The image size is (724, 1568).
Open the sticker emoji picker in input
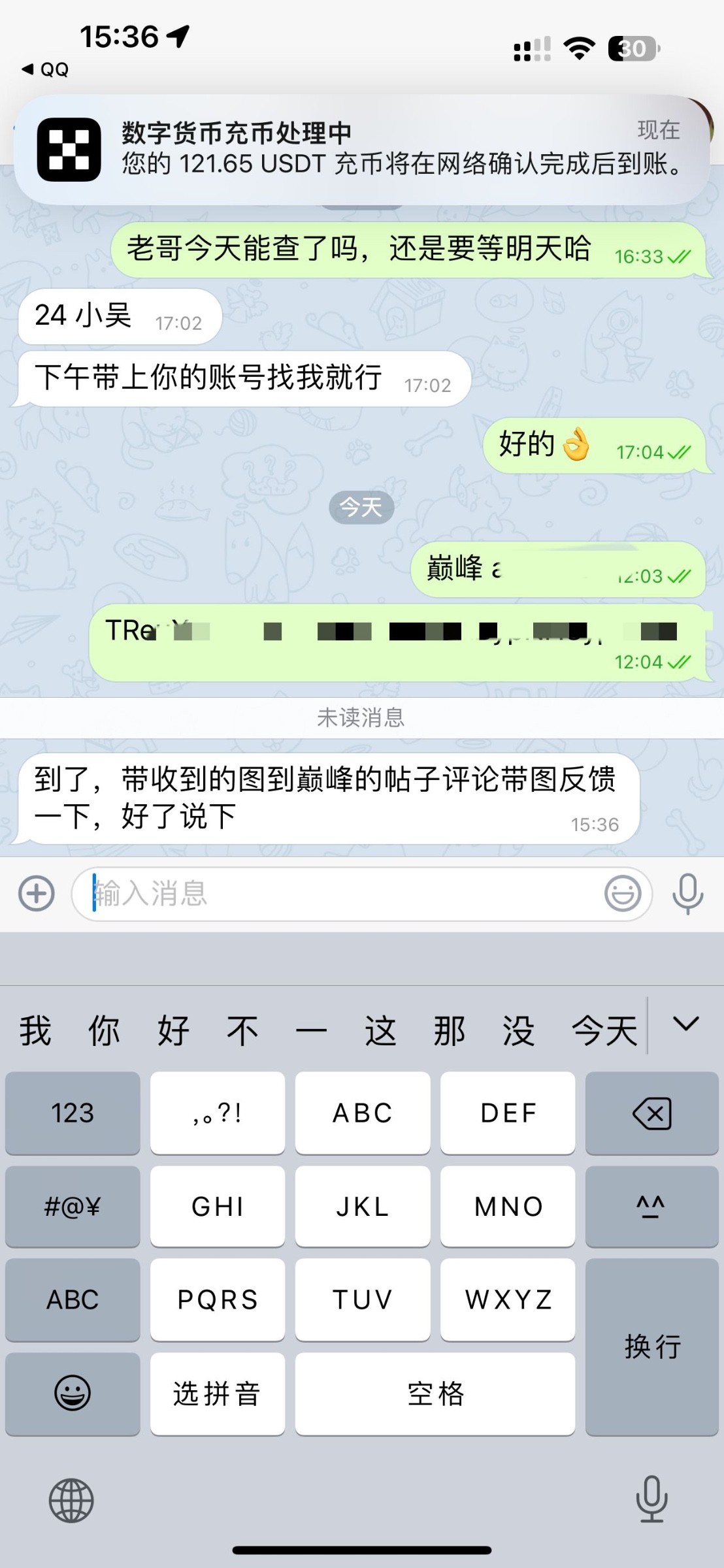(622, 893)
